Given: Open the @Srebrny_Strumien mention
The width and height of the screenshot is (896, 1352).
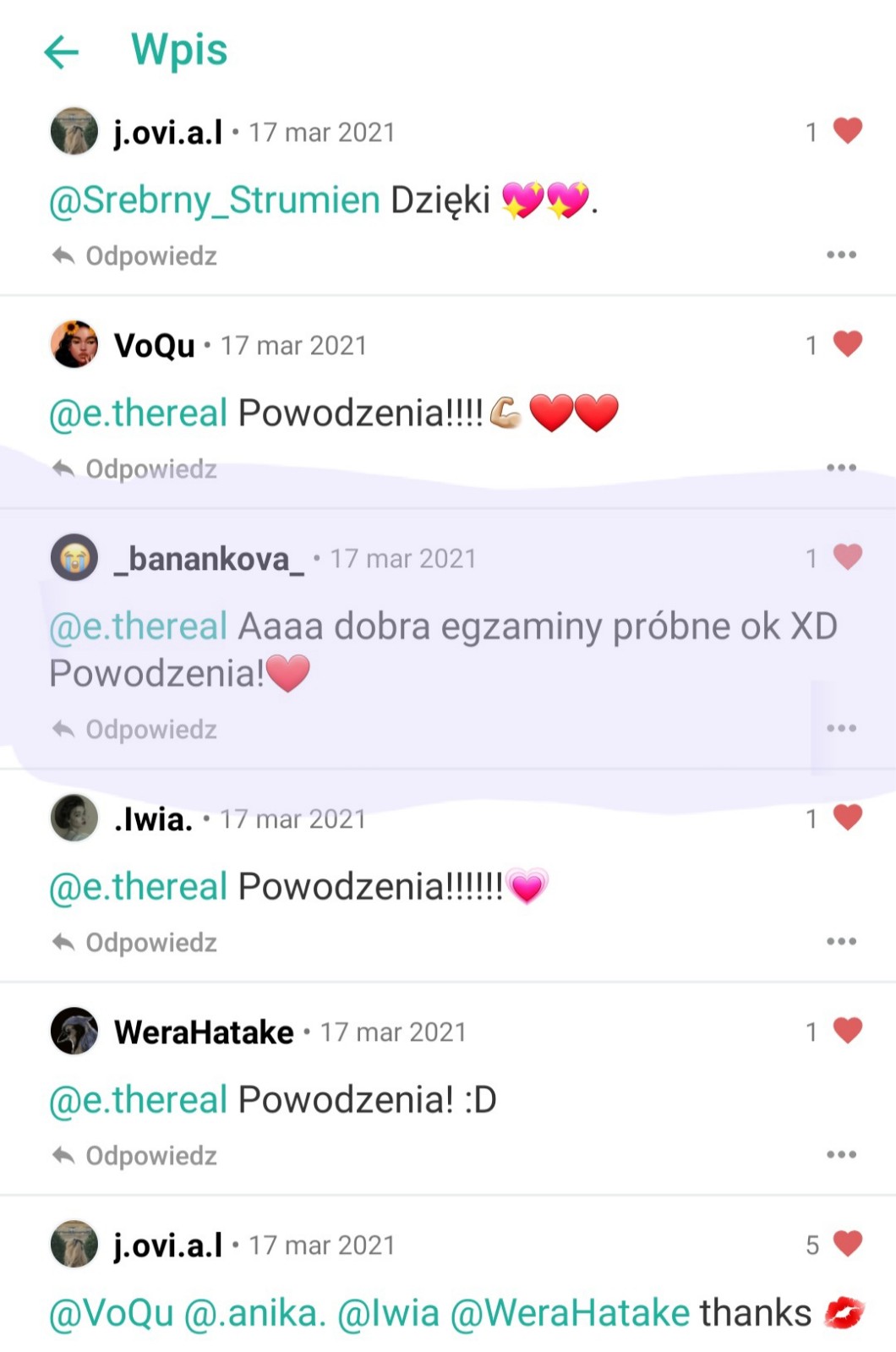Looking at the screenshot, I should [x=215, y=200].
